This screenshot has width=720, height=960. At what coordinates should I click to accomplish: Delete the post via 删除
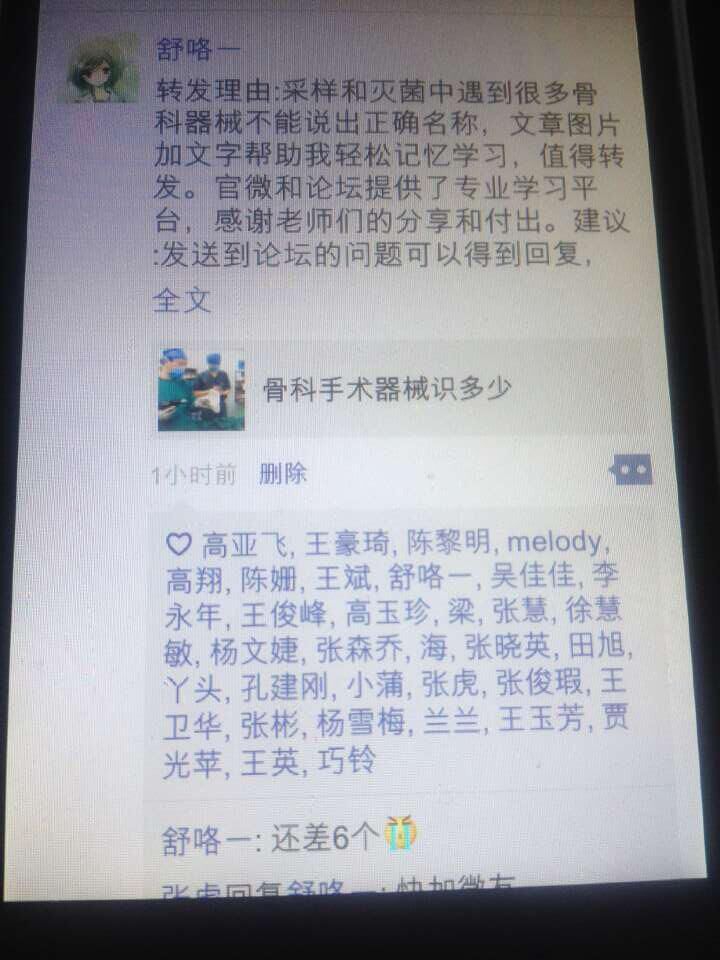tap(283, 474)
